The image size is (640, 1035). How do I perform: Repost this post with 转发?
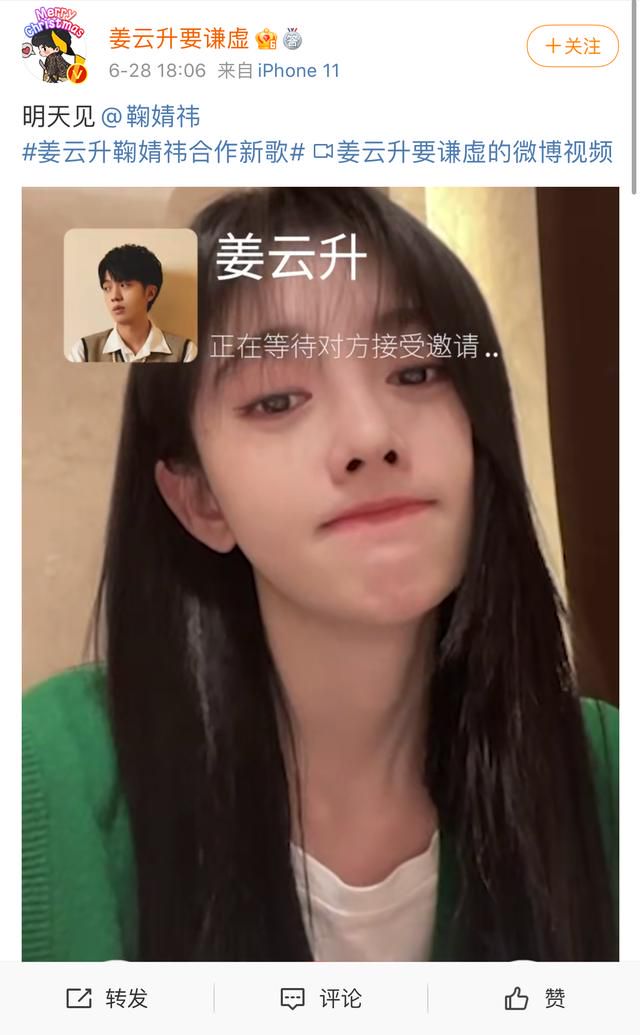click(107, 998)
